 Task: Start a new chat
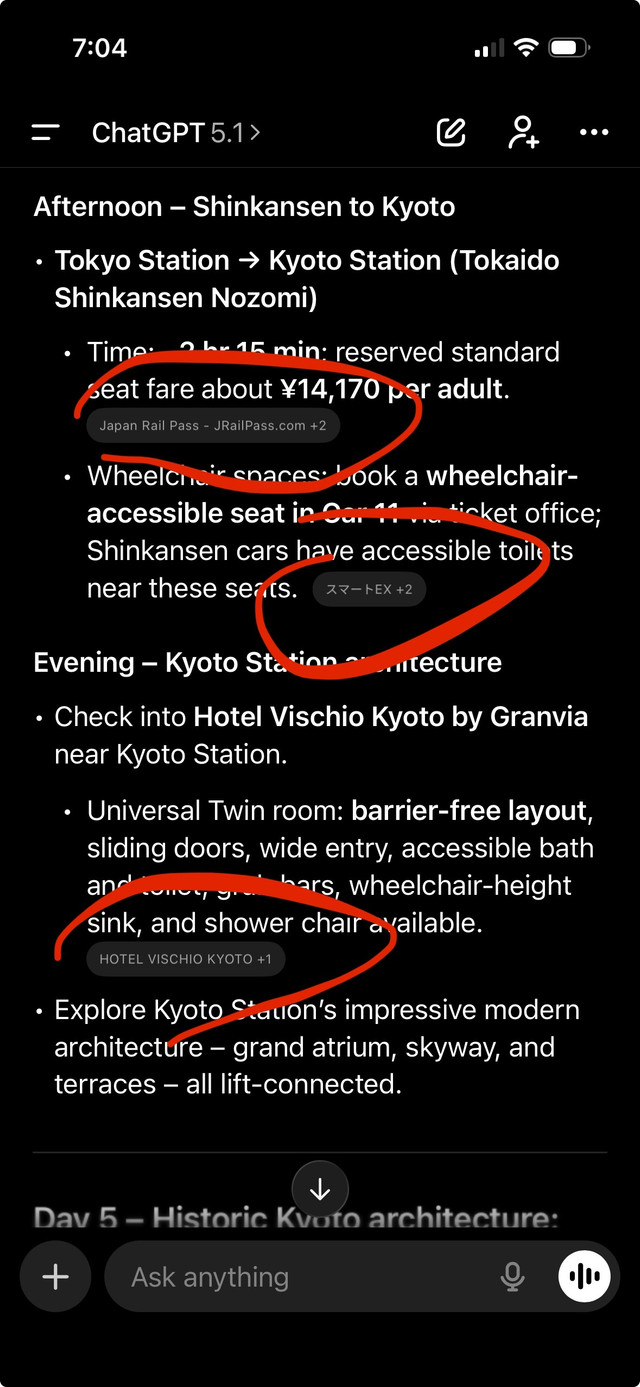(x=451, y=132)
